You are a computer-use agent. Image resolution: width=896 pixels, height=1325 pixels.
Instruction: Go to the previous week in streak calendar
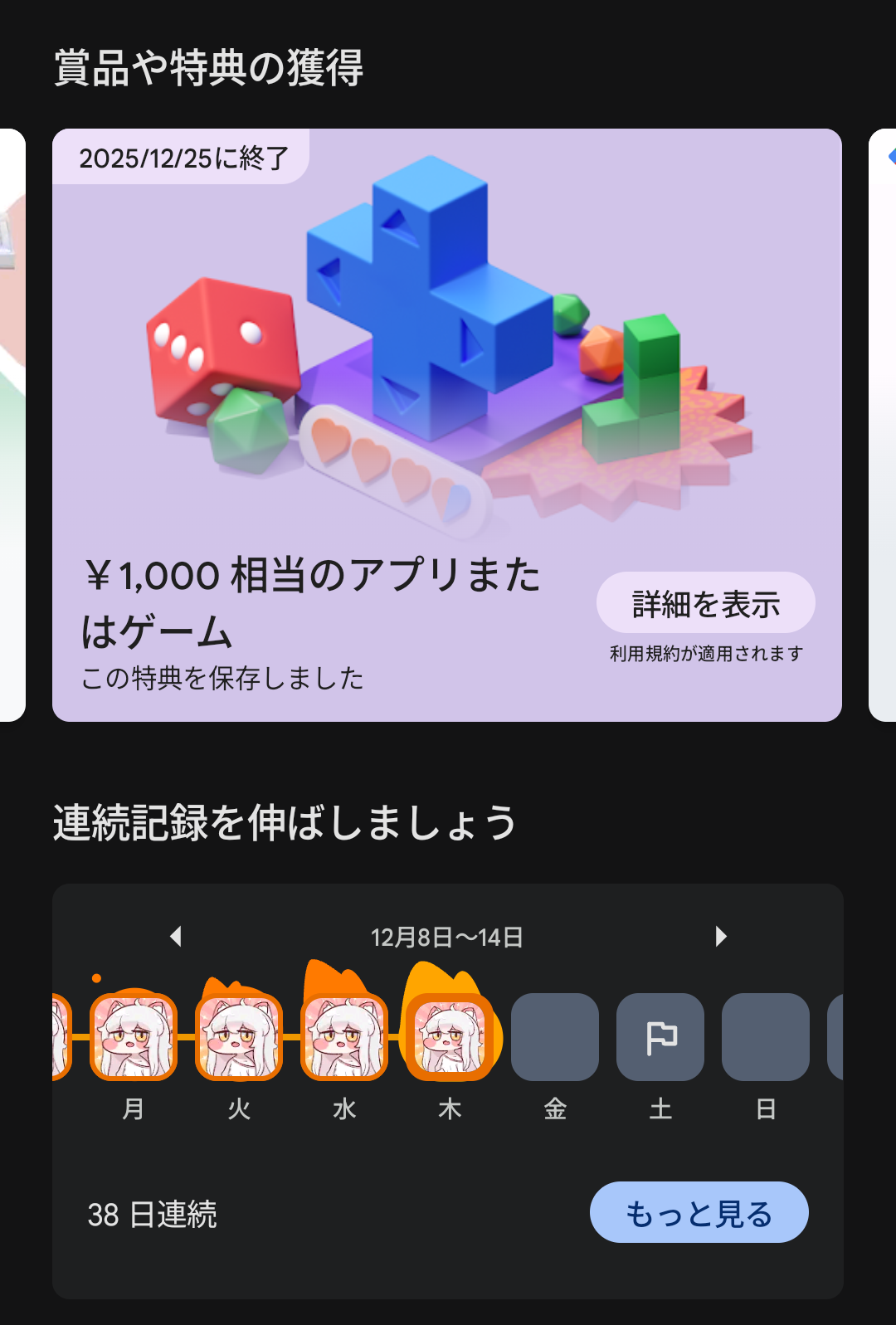coord(176,937)
